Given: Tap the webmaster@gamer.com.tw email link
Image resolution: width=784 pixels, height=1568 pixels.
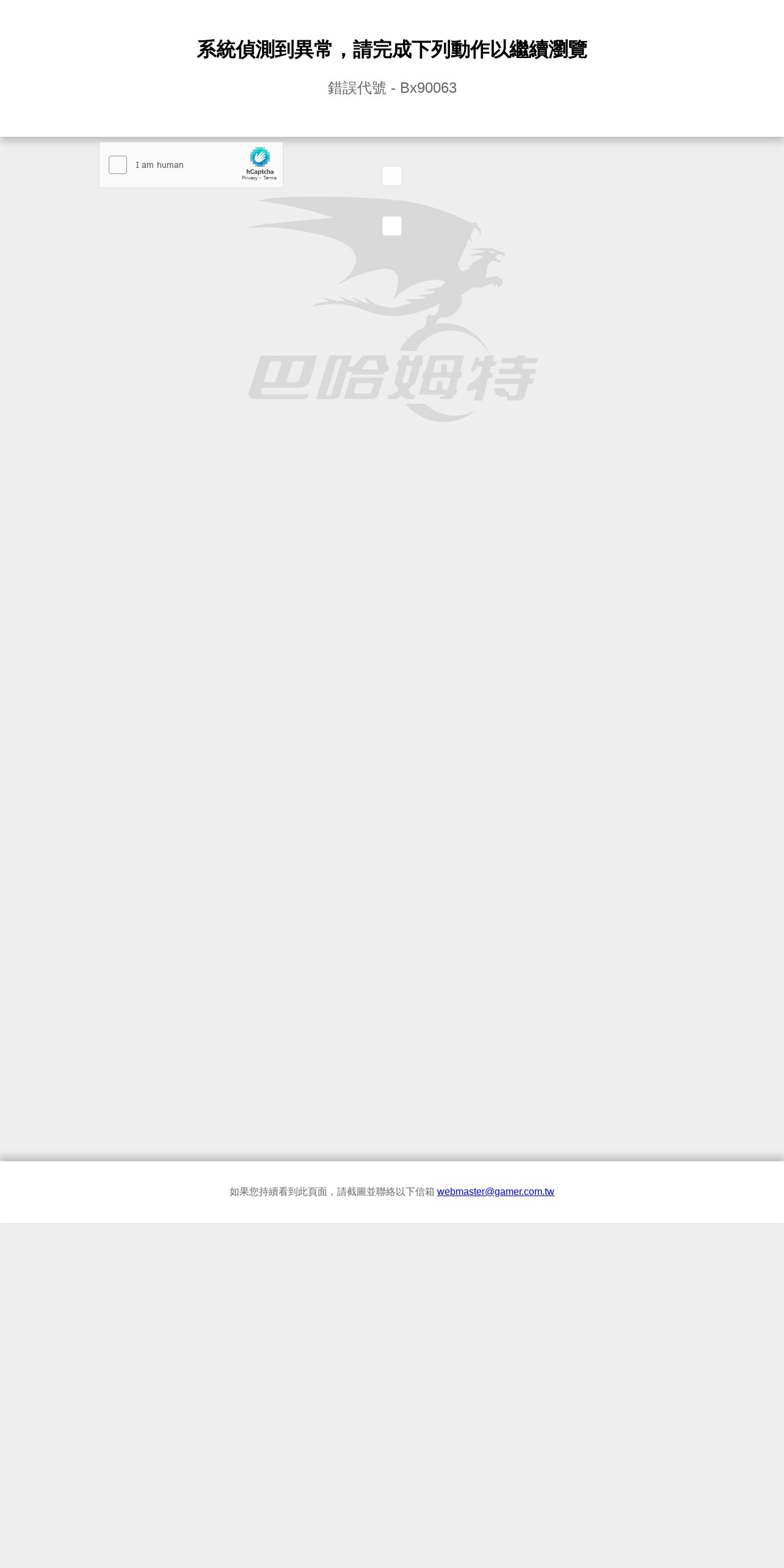Looking at the screenshot, I should [495, 1191].
